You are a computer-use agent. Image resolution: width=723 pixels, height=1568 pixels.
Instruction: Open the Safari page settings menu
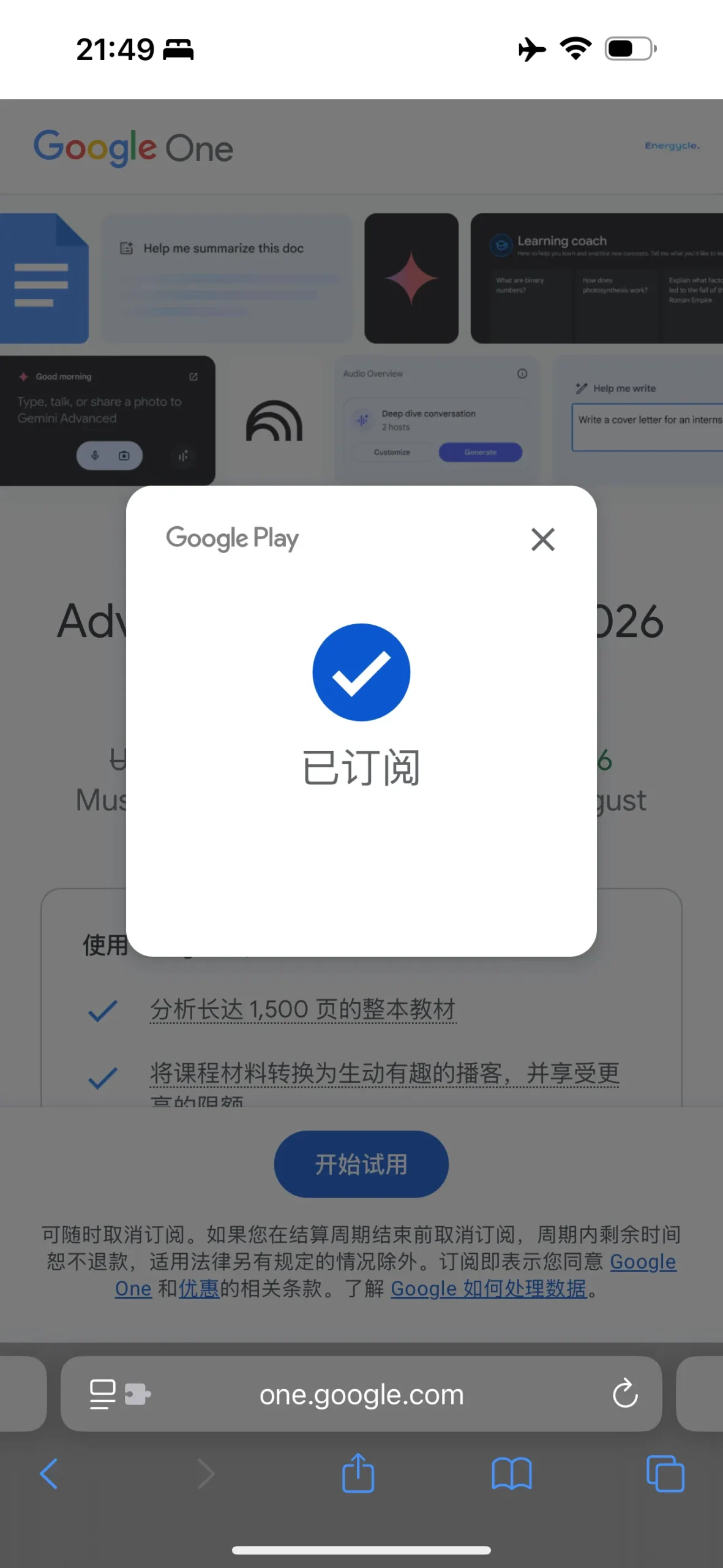[119, 1394]
